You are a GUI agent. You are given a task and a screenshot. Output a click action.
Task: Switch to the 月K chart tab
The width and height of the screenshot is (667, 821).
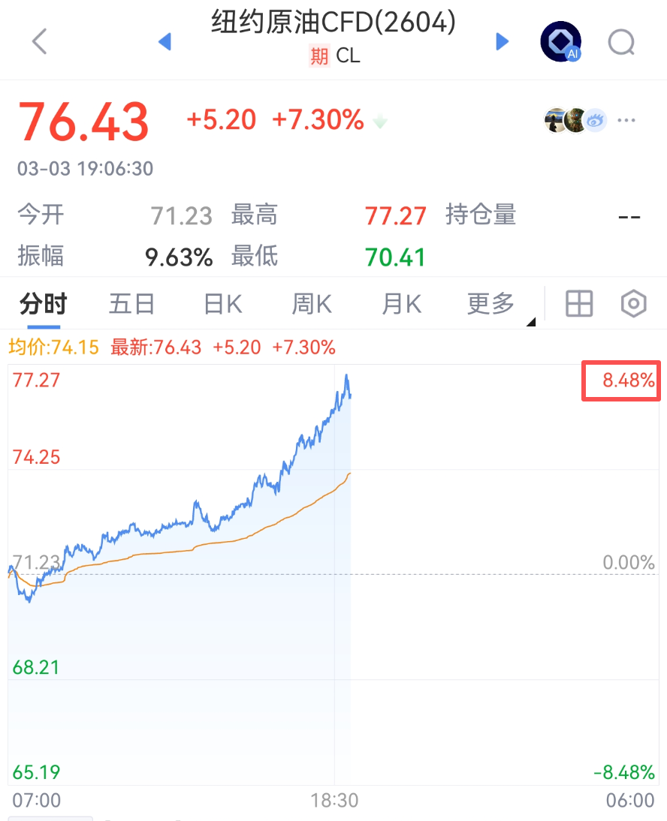(401, 304)
